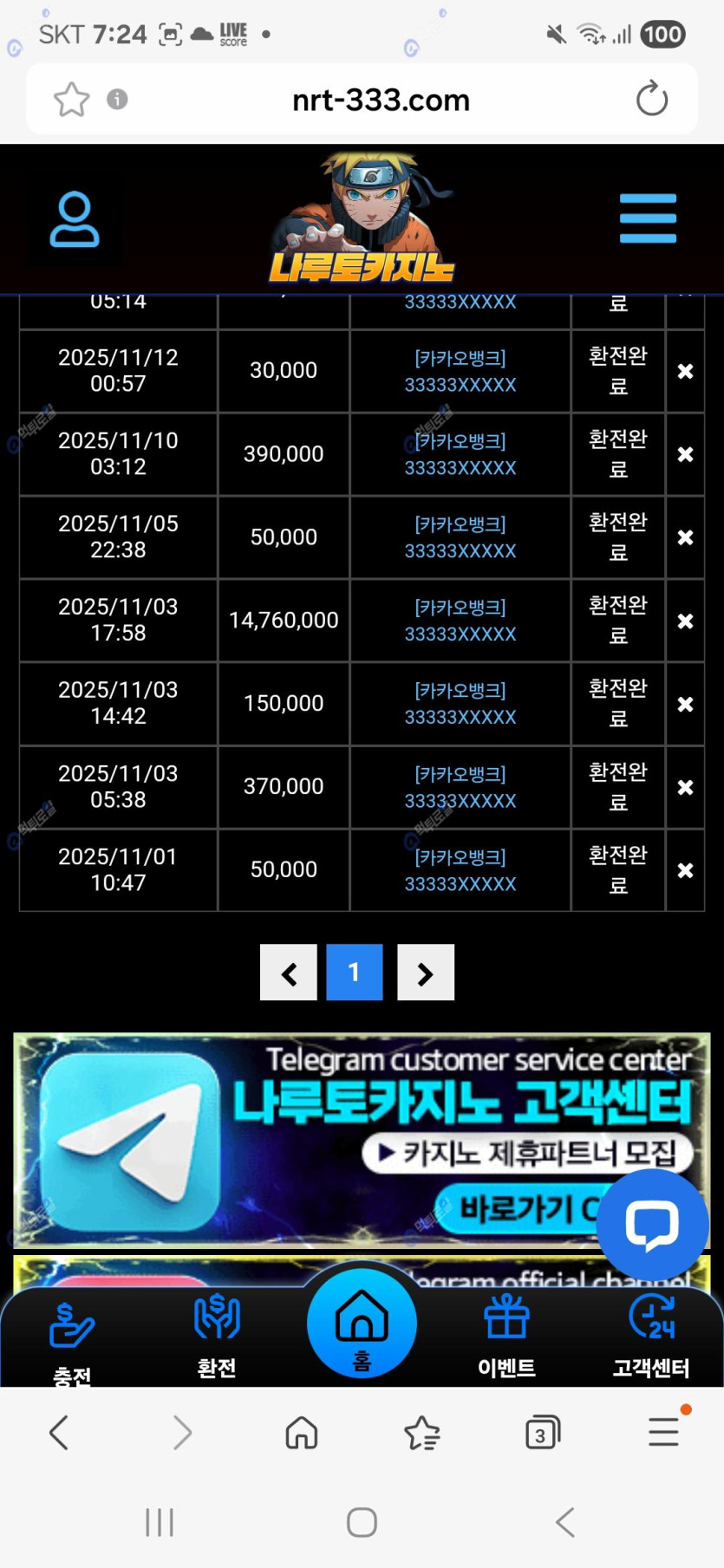The width and height of the screenshot is (724, 1568).
Task: Open the 이벤트 tab
Action: [x=506, y=1335]
